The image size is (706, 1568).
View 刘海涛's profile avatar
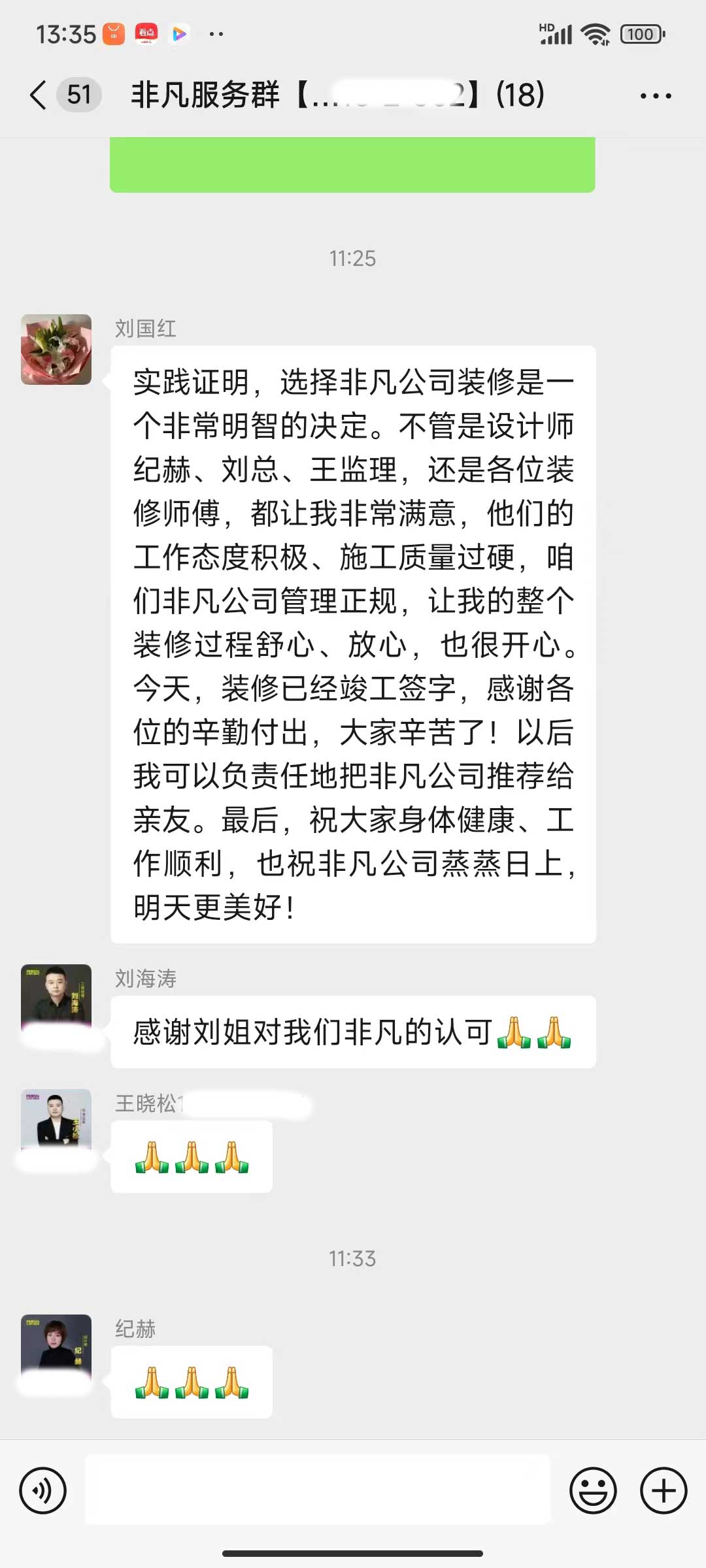tap(56, 998)
